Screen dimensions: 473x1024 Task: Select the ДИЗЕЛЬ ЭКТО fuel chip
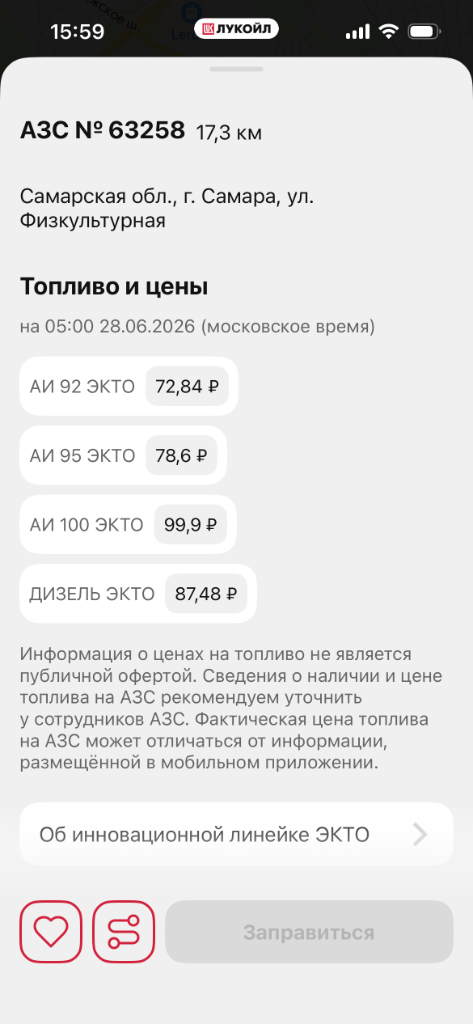[x=138, y=594]
